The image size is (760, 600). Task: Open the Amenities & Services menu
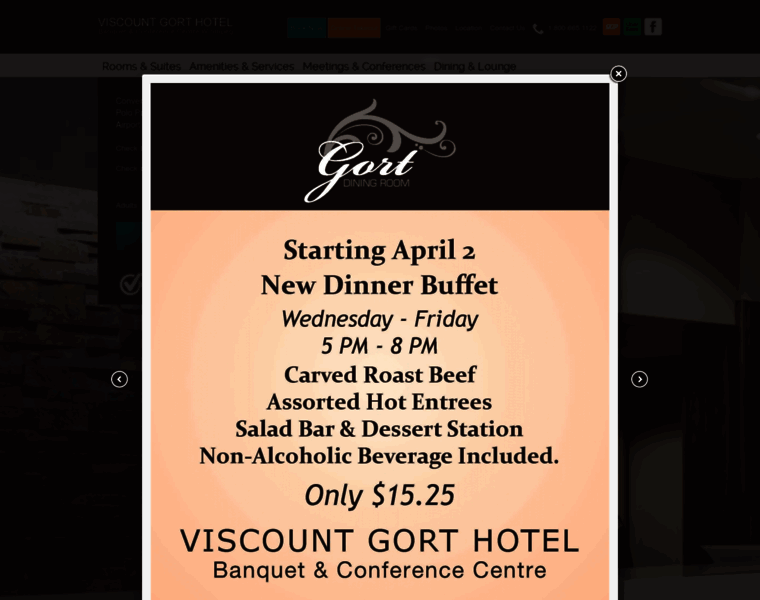click(x=242, y=67)
